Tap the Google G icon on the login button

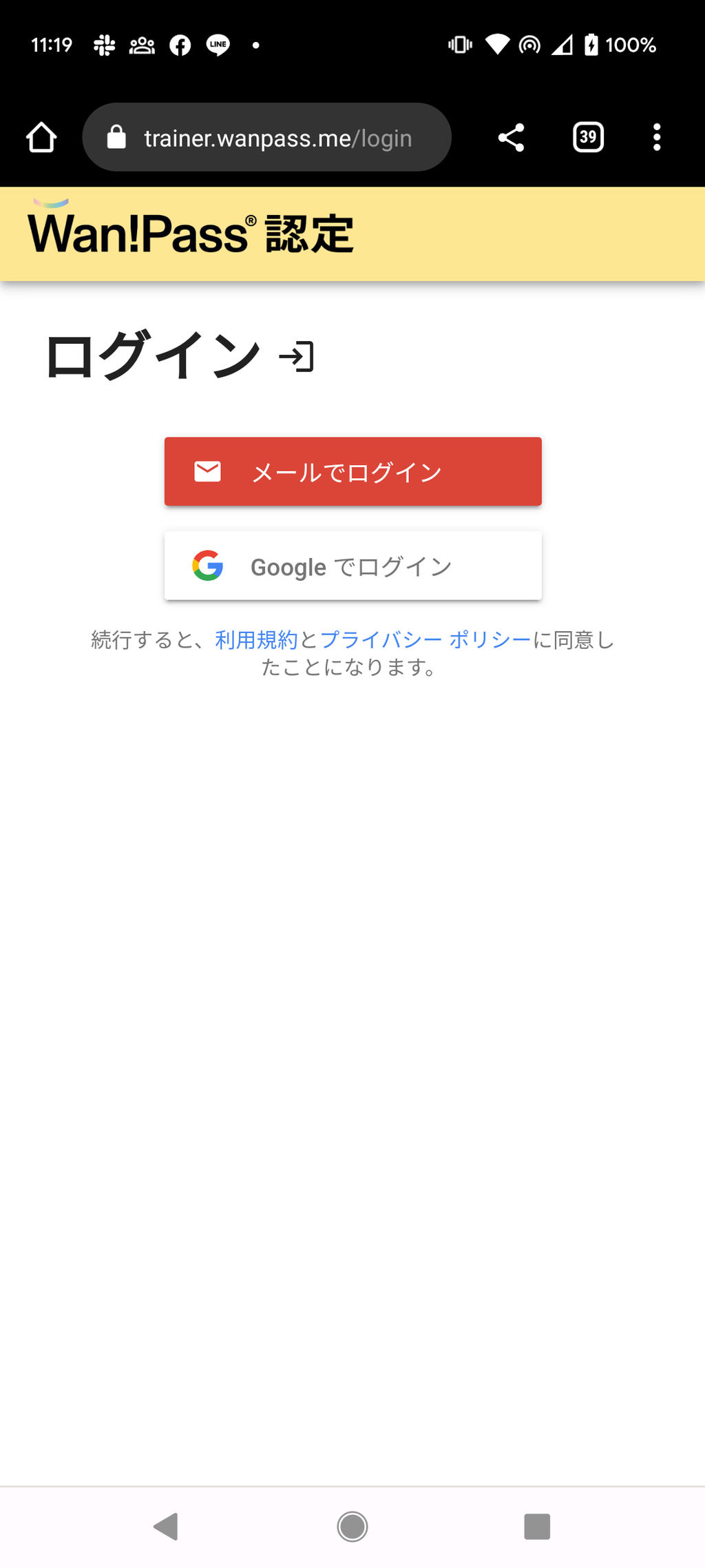click(207, 566)
